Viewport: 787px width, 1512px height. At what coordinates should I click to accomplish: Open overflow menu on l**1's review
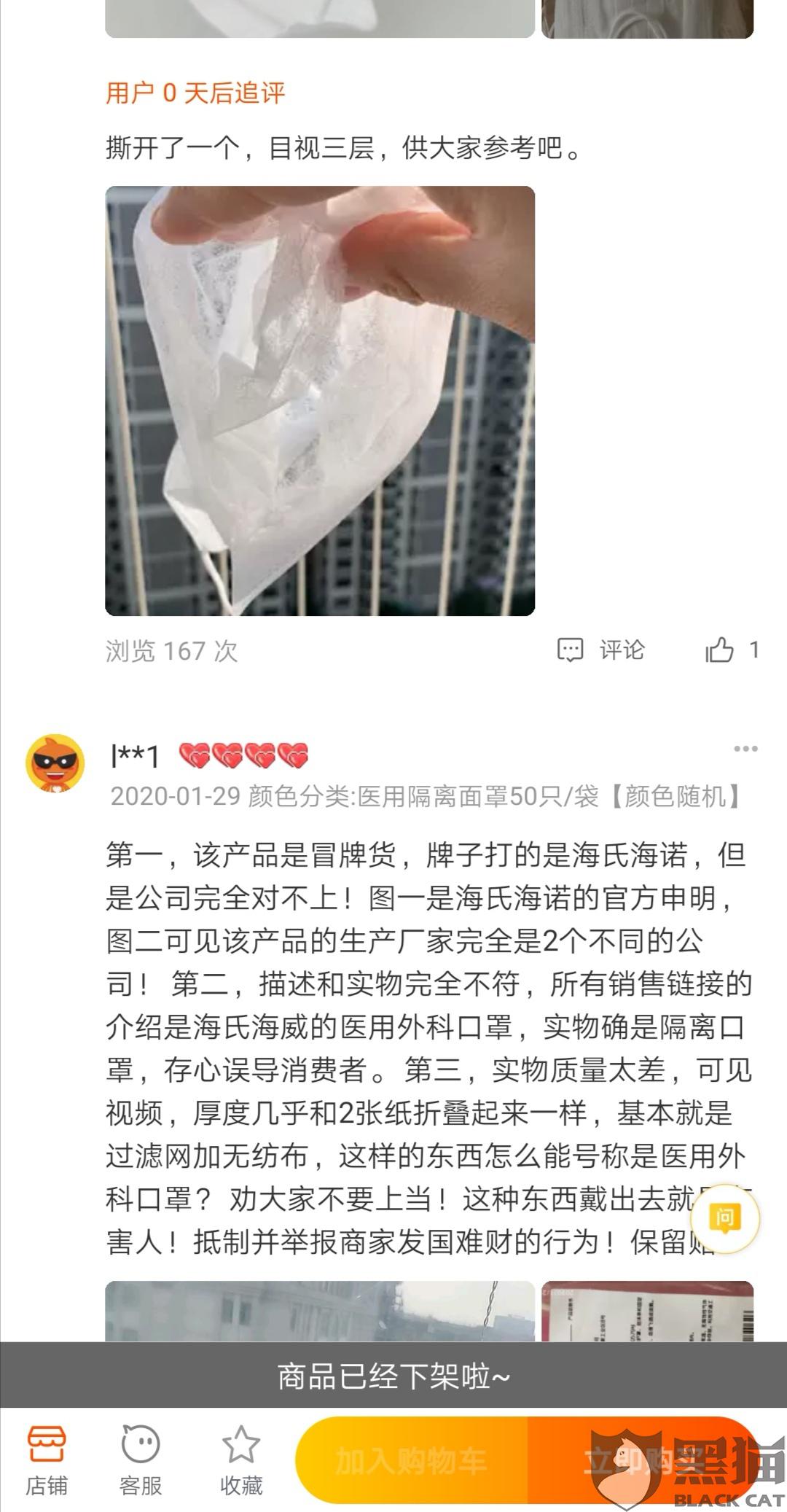pos(745,749)
